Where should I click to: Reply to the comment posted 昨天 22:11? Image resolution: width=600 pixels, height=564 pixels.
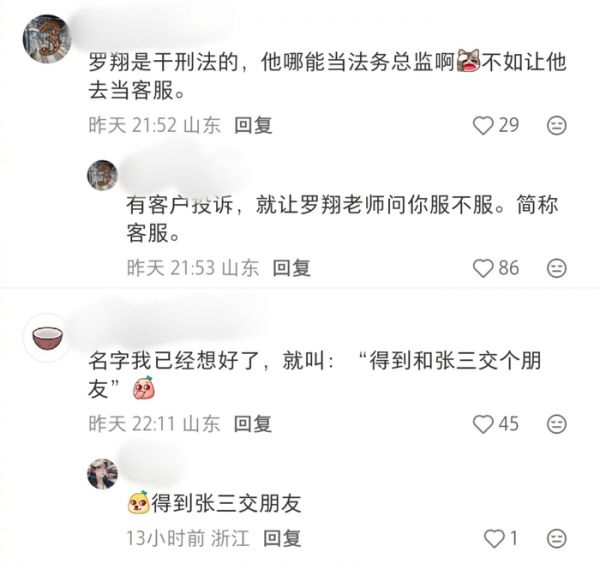click(x=253, y=423)
